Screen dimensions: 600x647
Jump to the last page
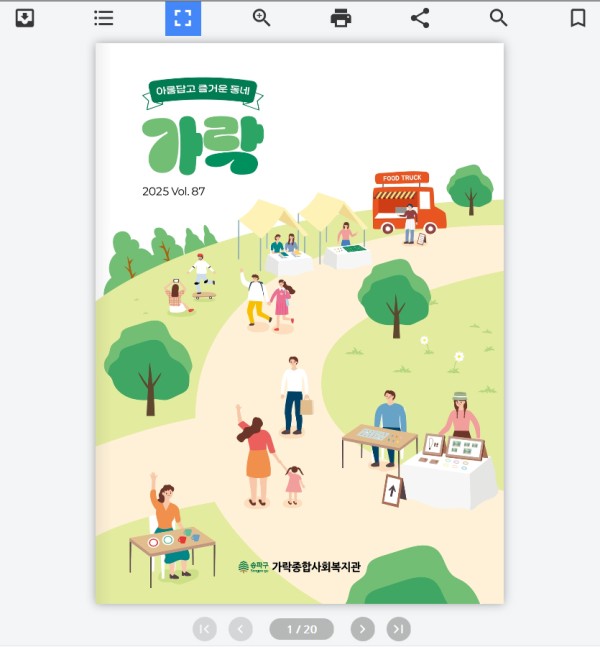[x=398, y=629]
